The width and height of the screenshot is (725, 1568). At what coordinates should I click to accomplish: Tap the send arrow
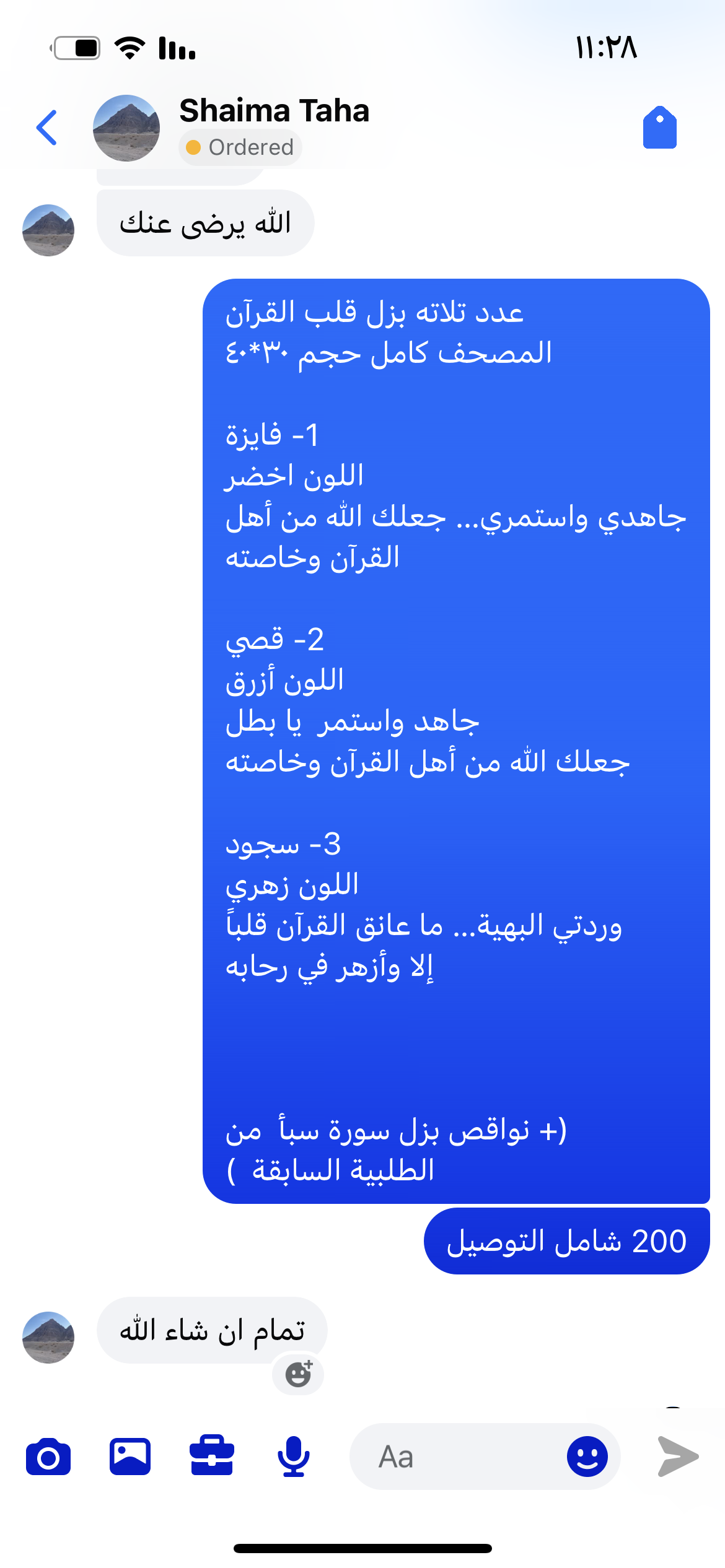coord(678,1457)
